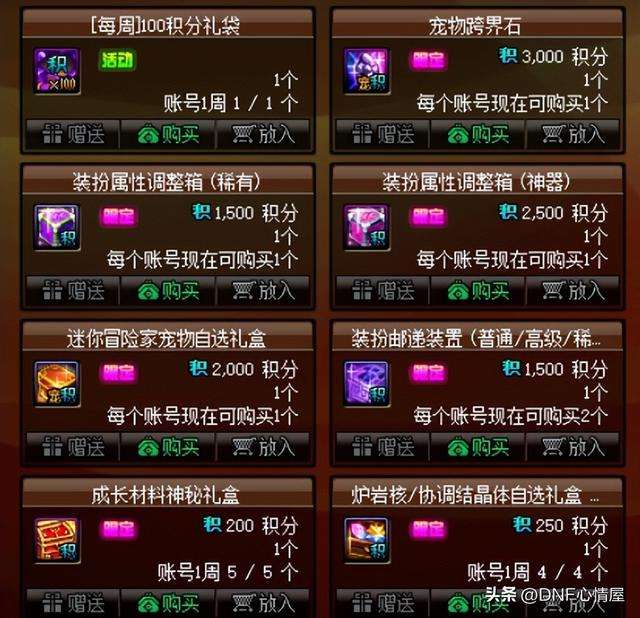
Task: Buy 装扮属性调整箱 (稀有)
Action: 167,290
